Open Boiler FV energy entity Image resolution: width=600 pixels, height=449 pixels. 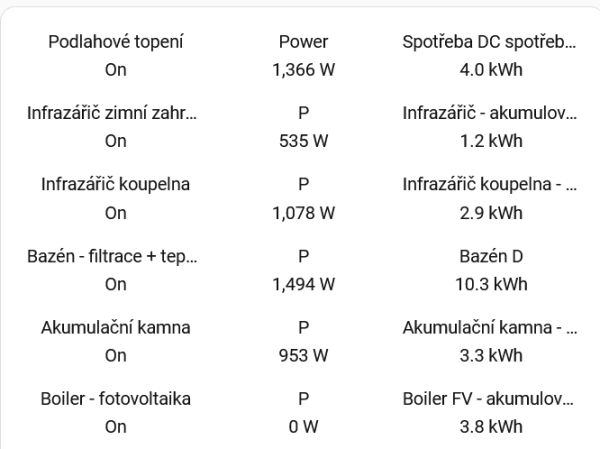pos(490,412)
